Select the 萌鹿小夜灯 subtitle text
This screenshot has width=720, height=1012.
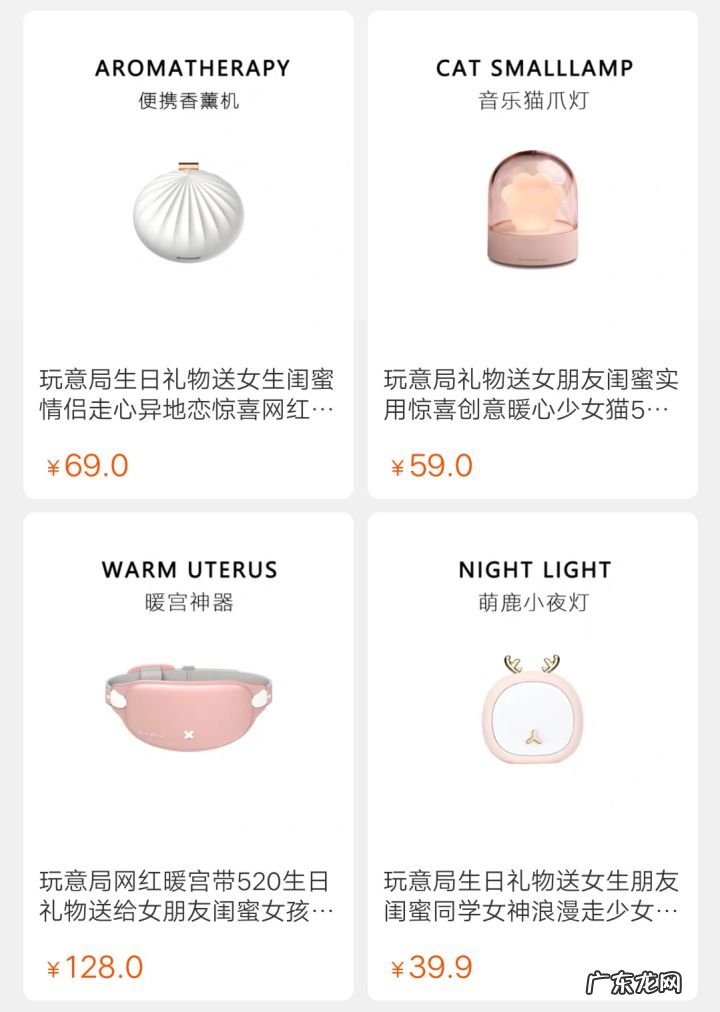coord(533,602)
